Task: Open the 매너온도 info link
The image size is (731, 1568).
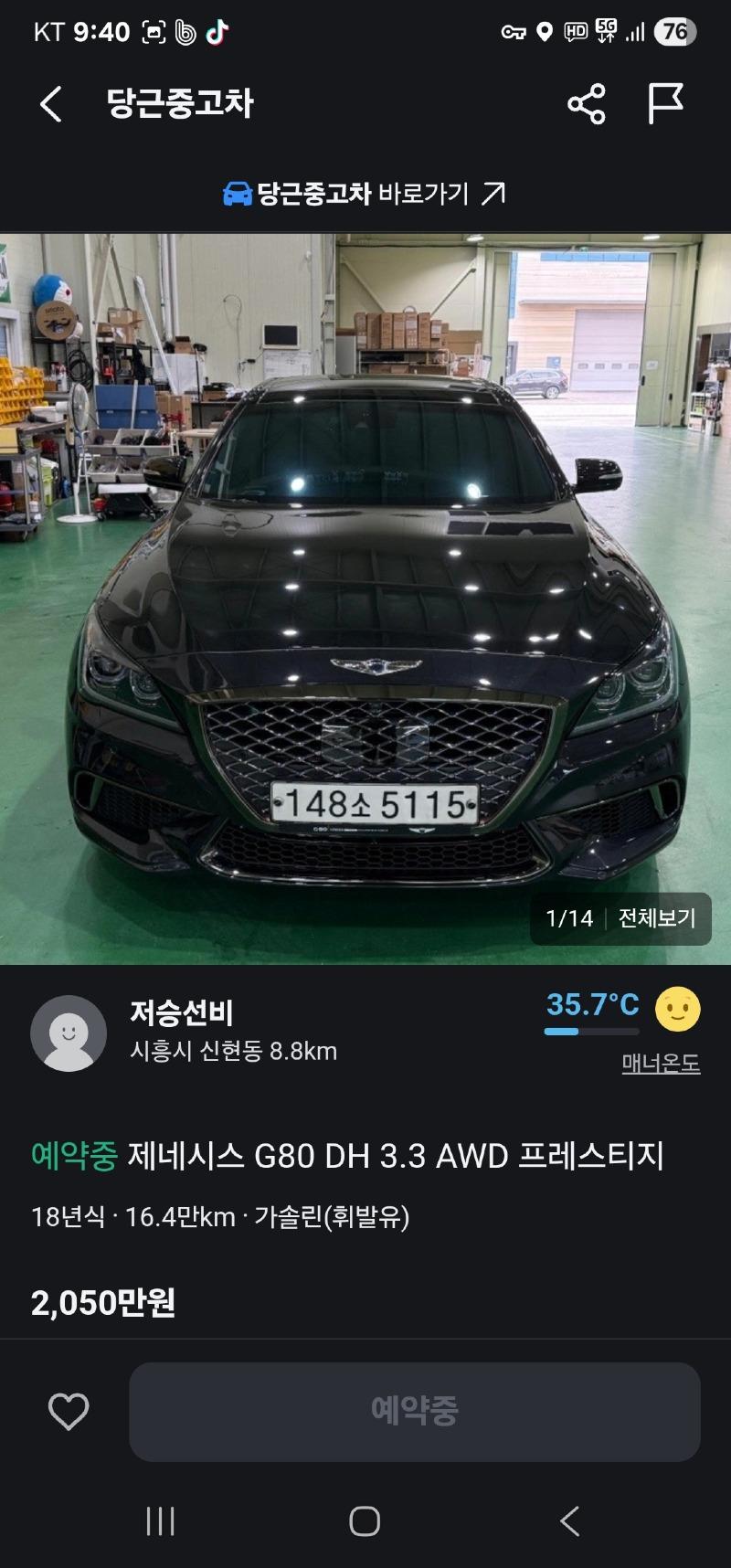Action: [661, 1064]
